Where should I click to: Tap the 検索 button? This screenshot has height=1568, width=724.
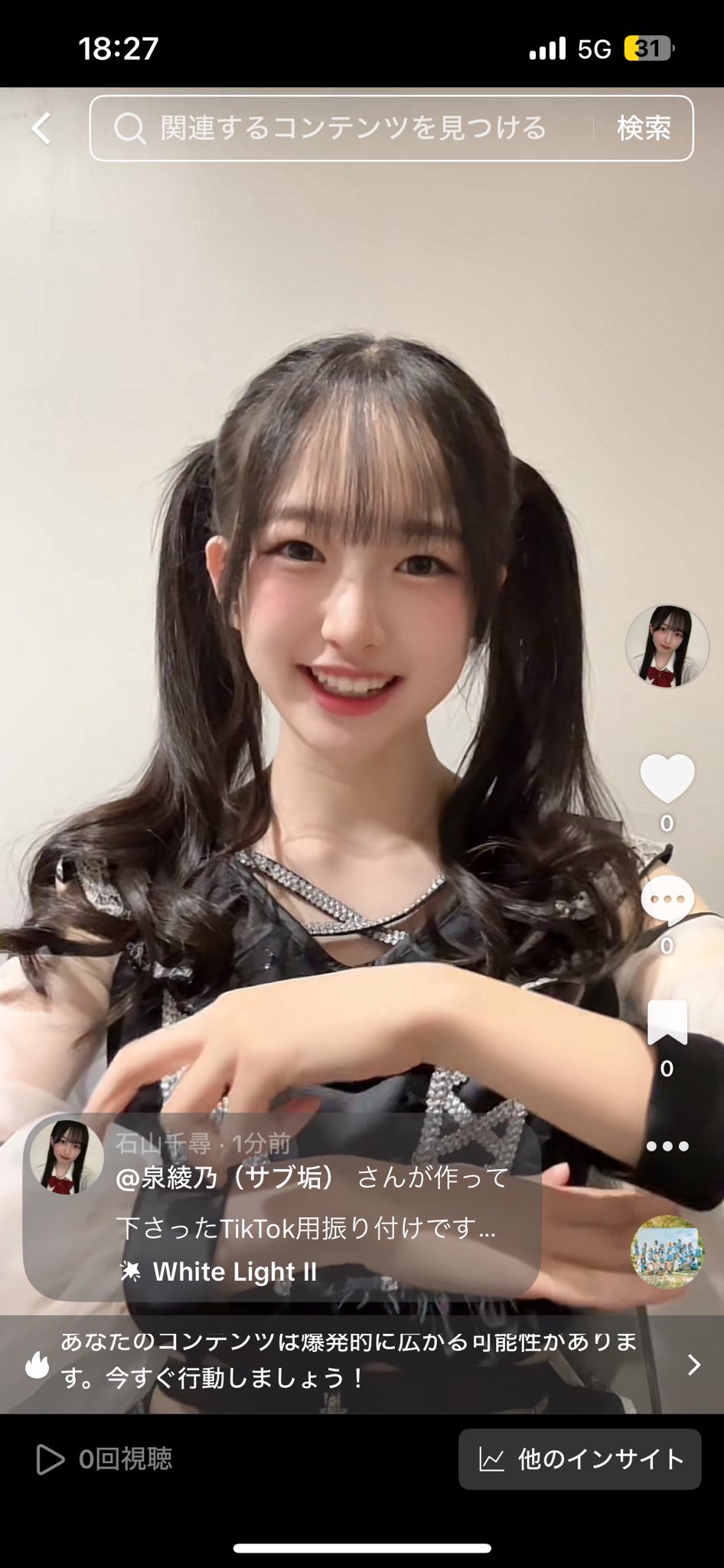click(644, 129)
